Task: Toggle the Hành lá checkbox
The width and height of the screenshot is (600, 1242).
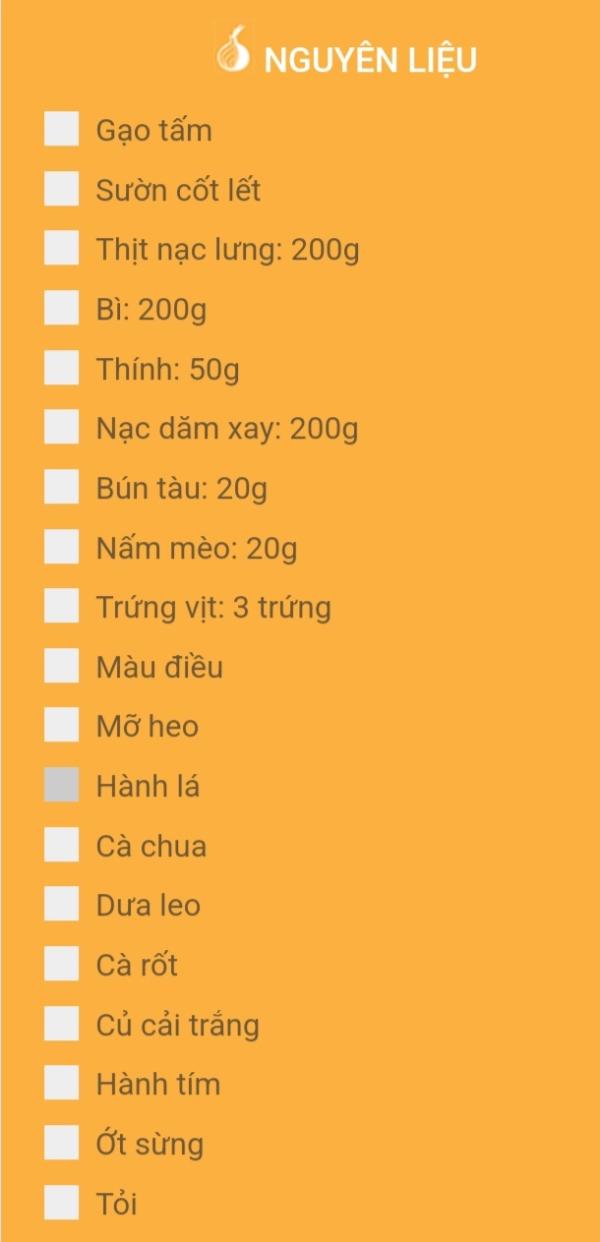Action: [61, 786]
